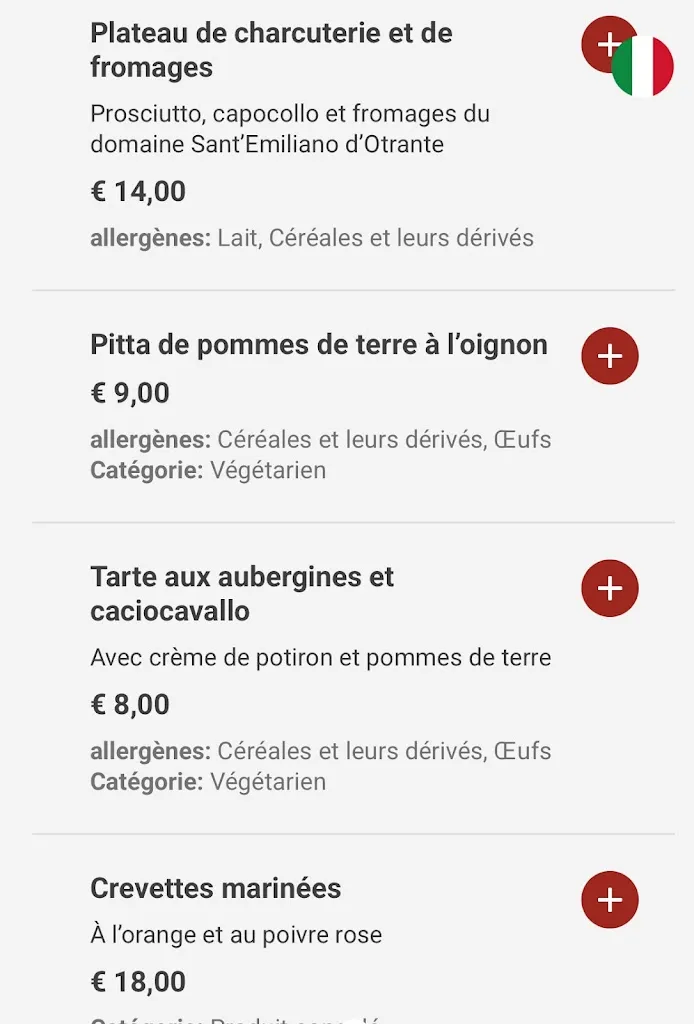This screenshot has height=1024, width=694.
Task: Switch language with the Italian flag
Action: [x=645, y=67]
